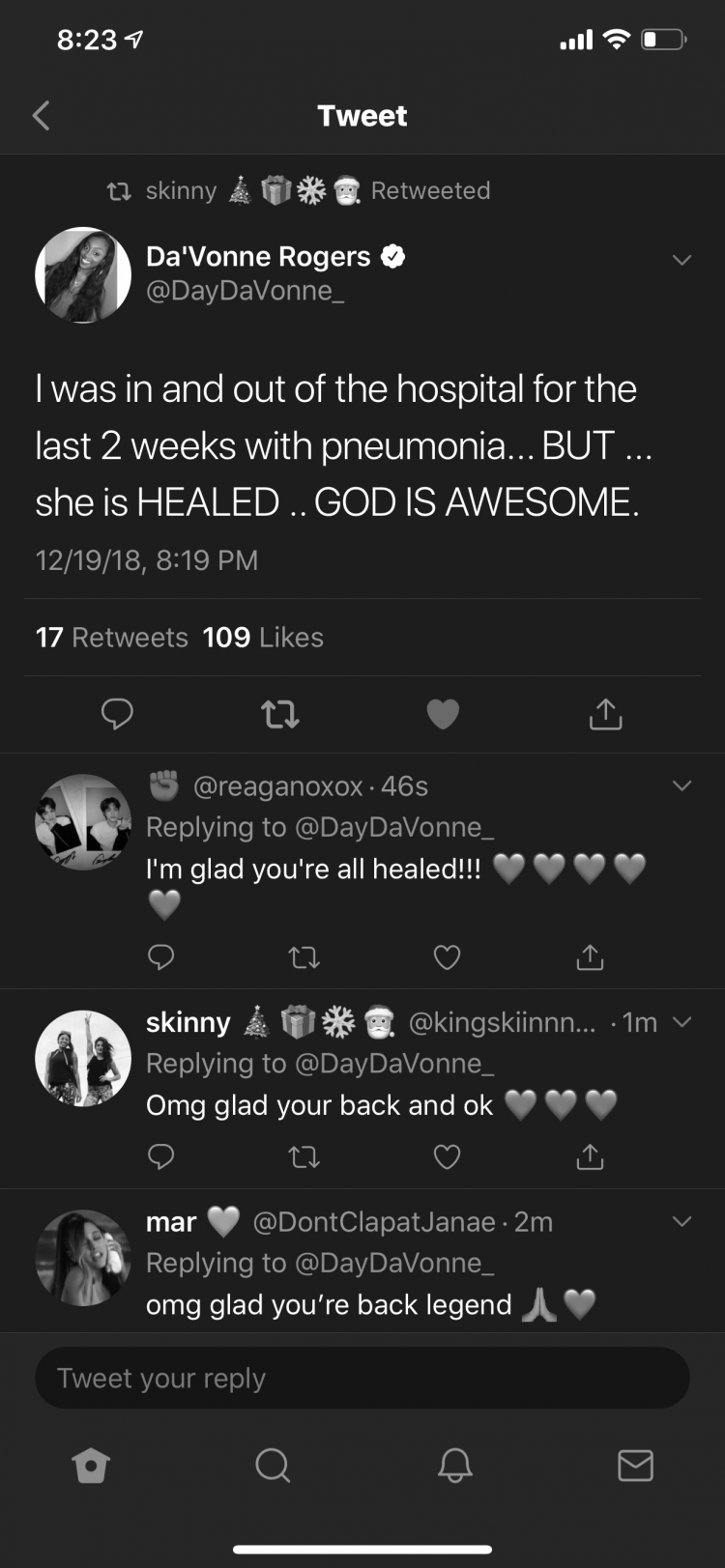Comment on skinny's reply tweet
Image resolution: width=725 pixels, height=1568 pixels.
(161, 1156)
